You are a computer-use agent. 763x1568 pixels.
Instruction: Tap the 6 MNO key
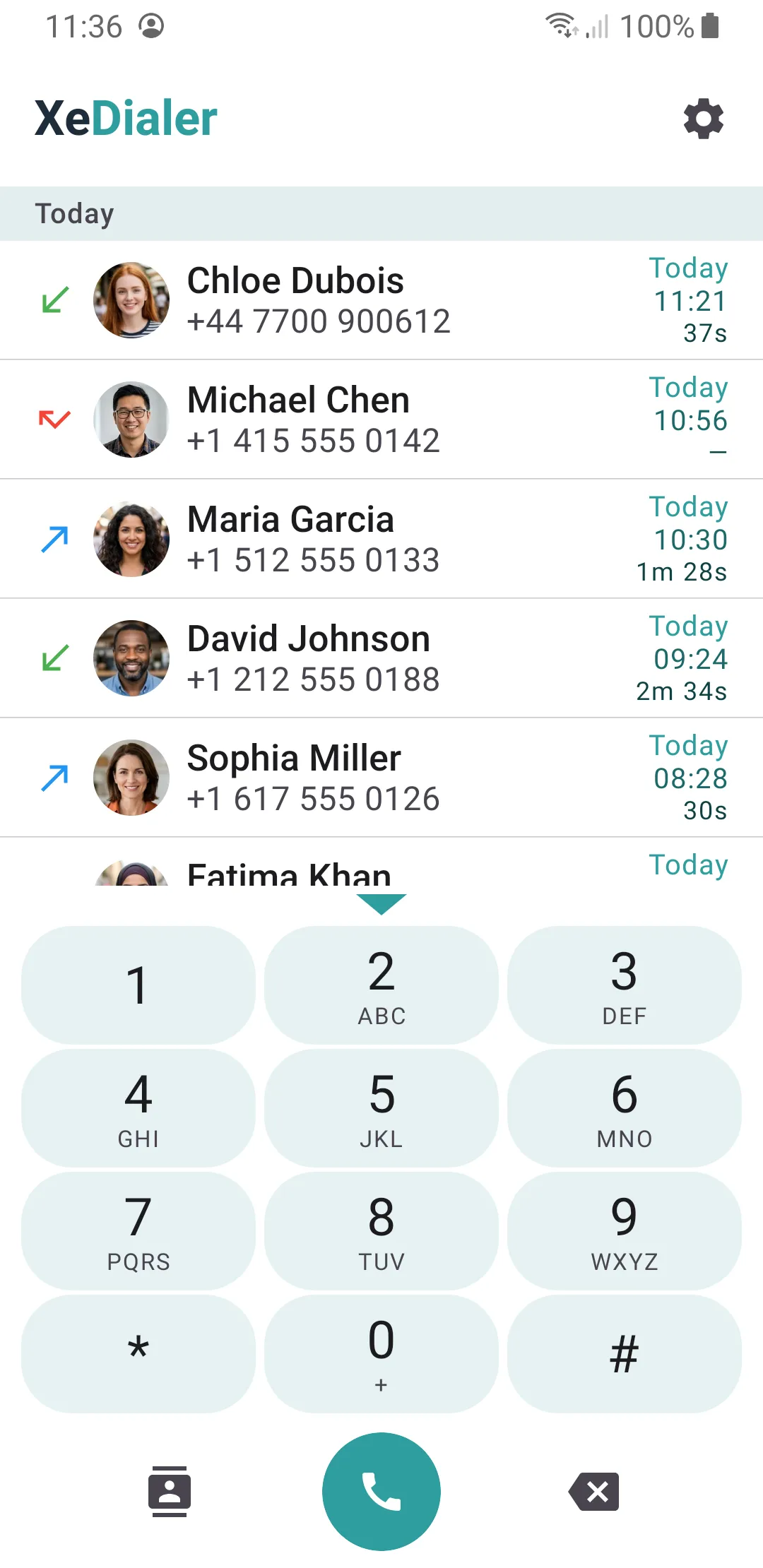[625, 1108]
